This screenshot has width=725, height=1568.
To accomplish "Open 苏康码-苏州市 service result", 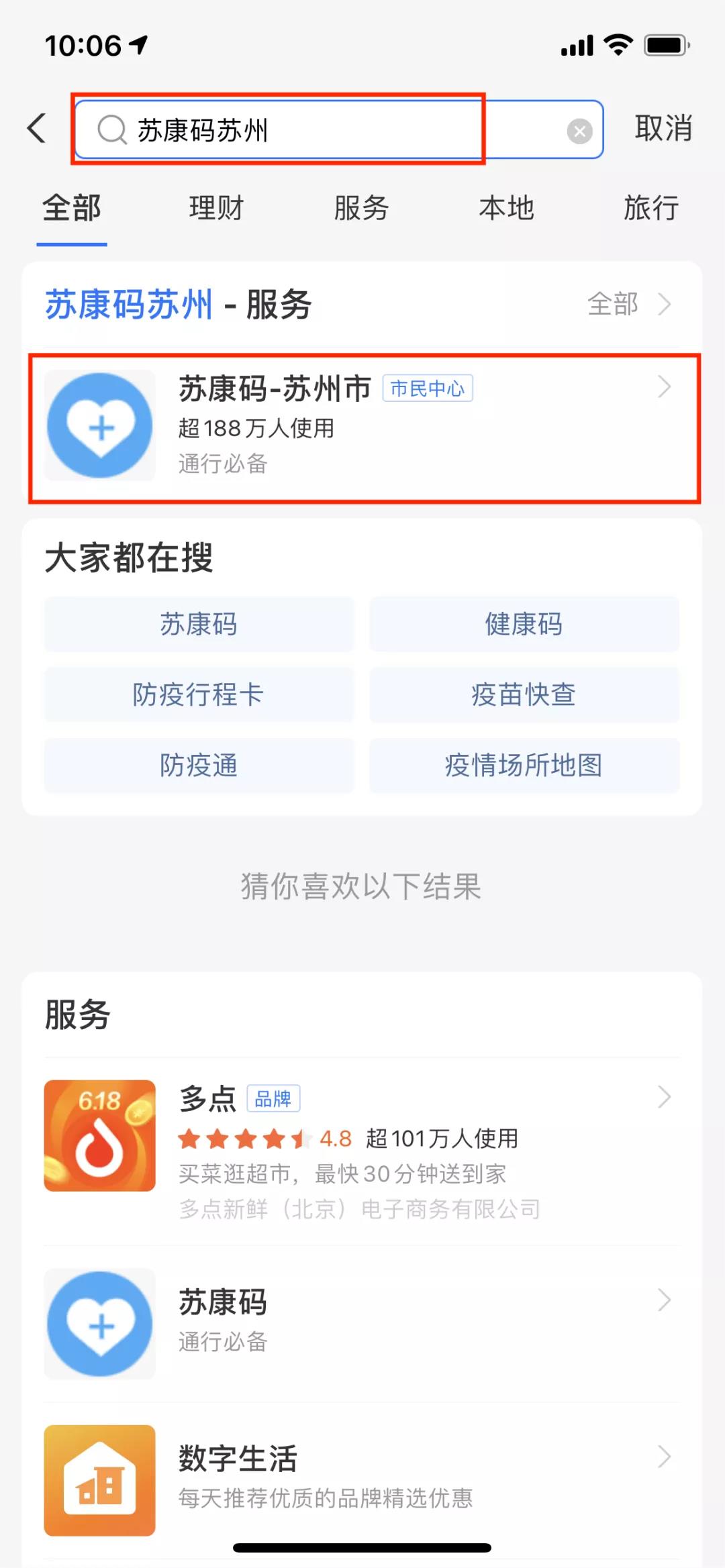I will tap(362, 427).
